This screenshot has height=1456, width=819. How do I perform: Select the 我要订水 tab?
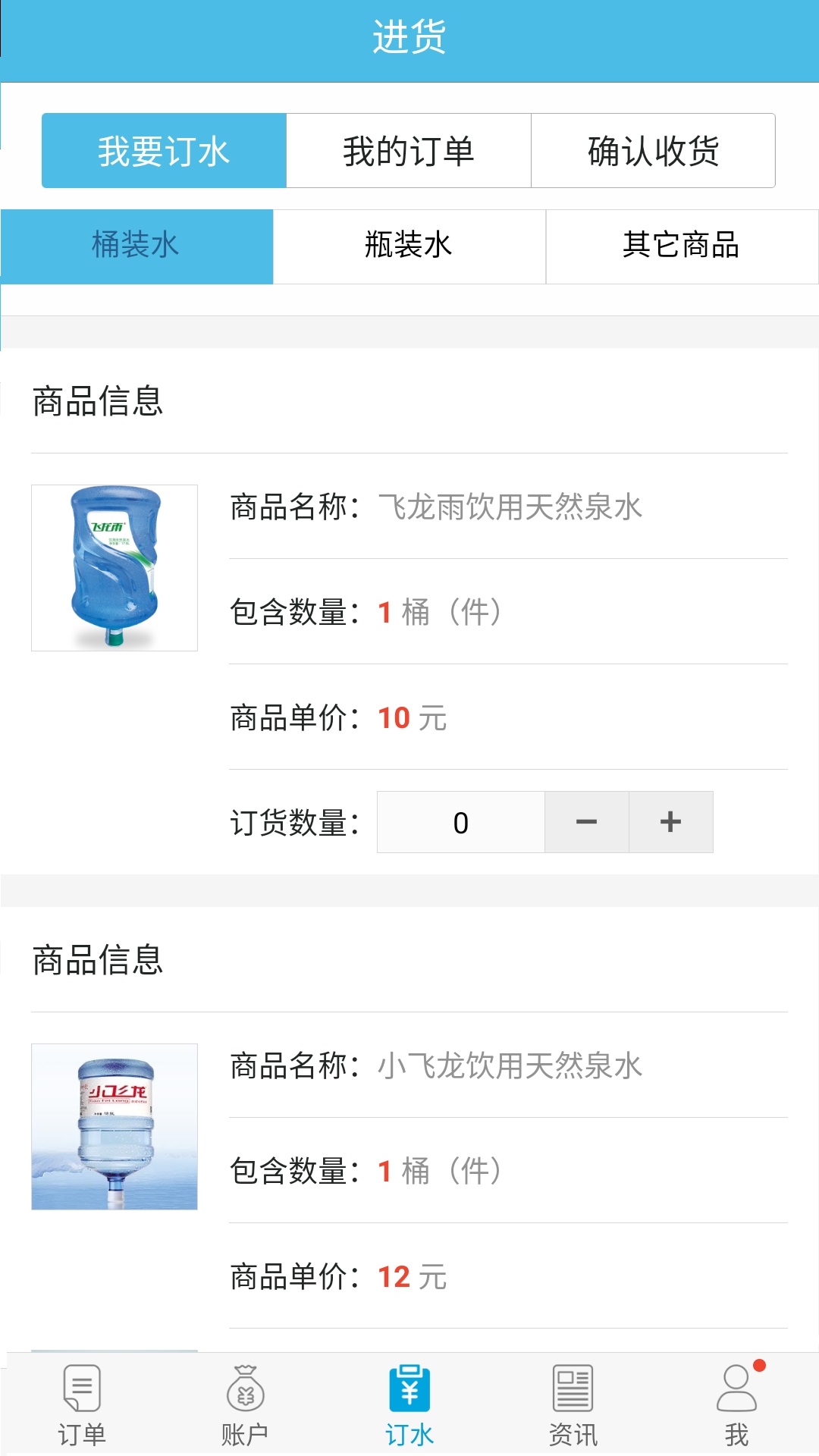click(x=164, y=150)
